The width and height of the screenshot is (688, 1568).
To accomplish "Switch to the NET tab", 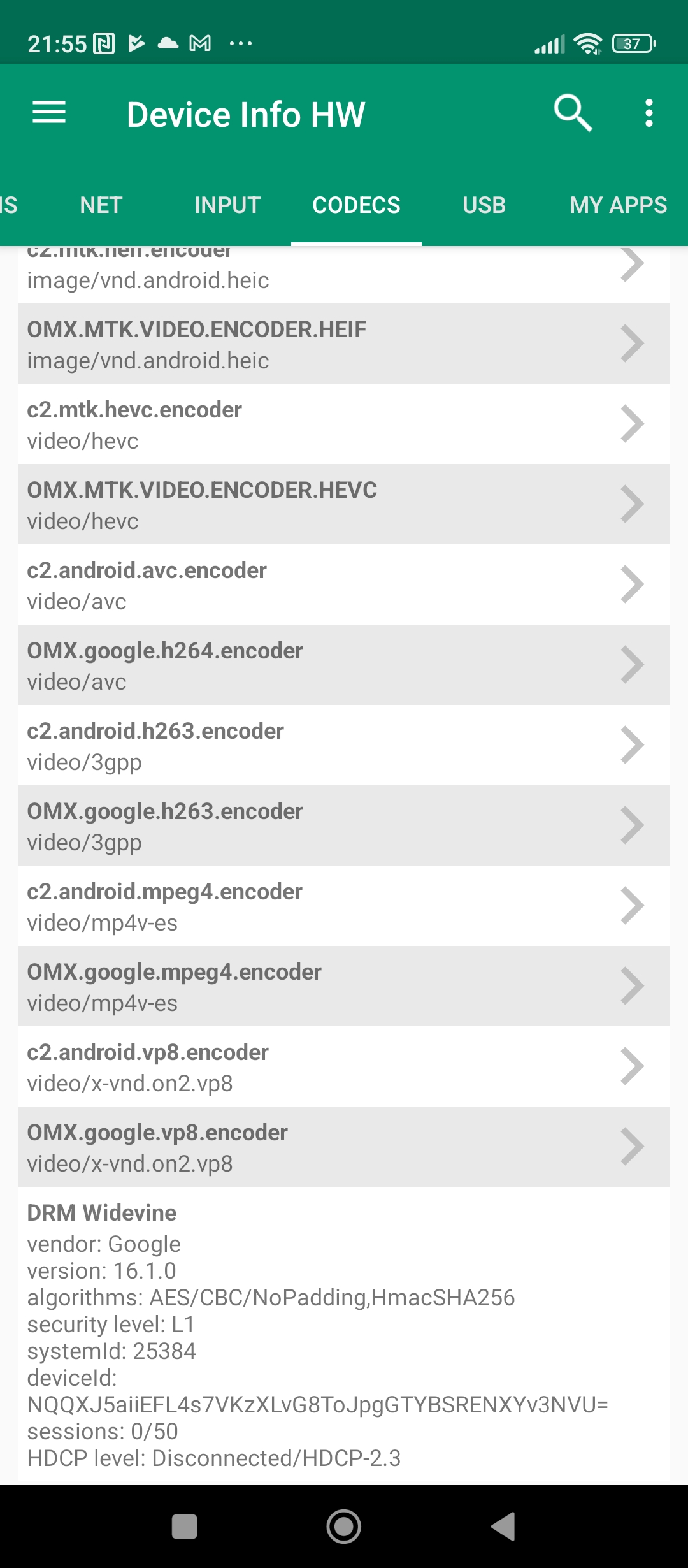I will point(101,205).
